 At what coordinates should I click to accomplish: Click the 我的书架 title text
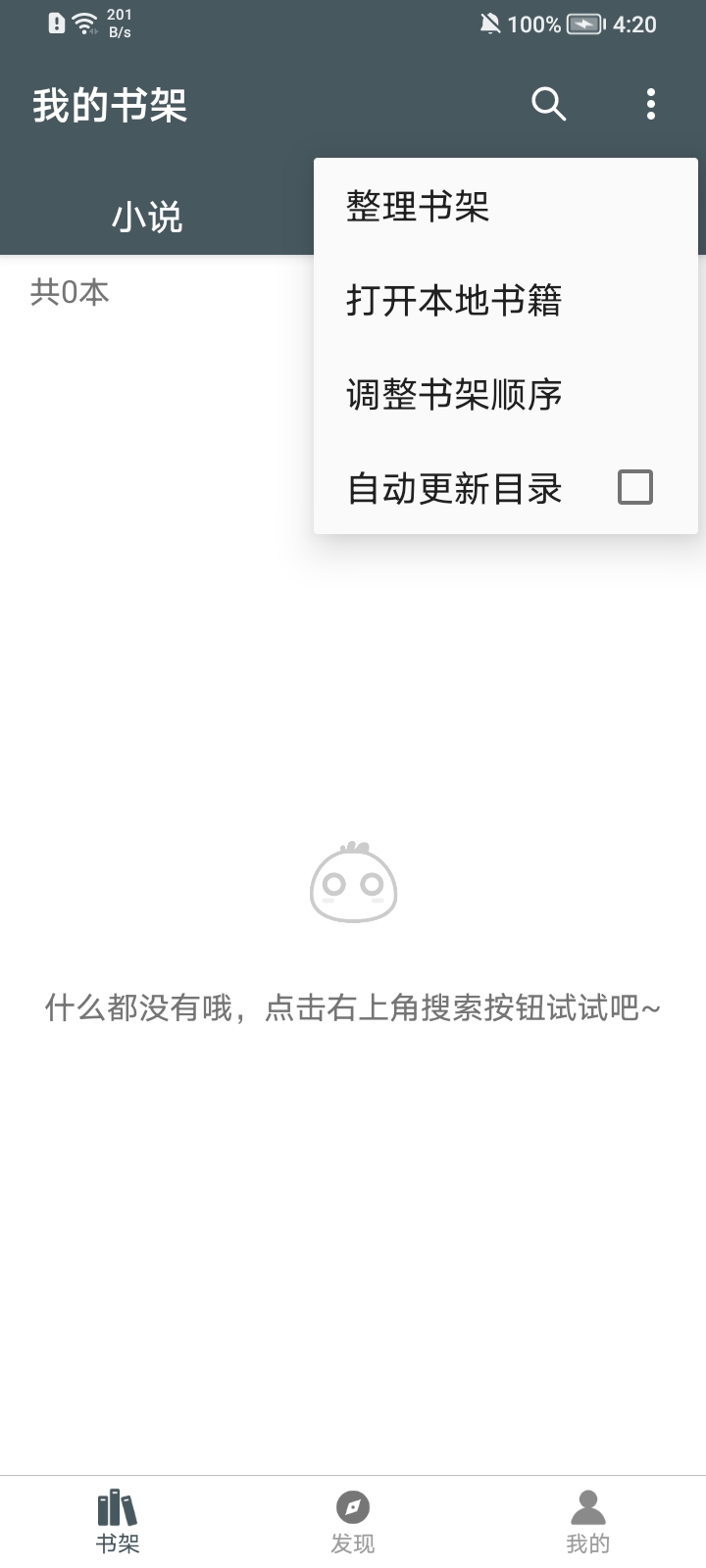click(x=108, y=106)
